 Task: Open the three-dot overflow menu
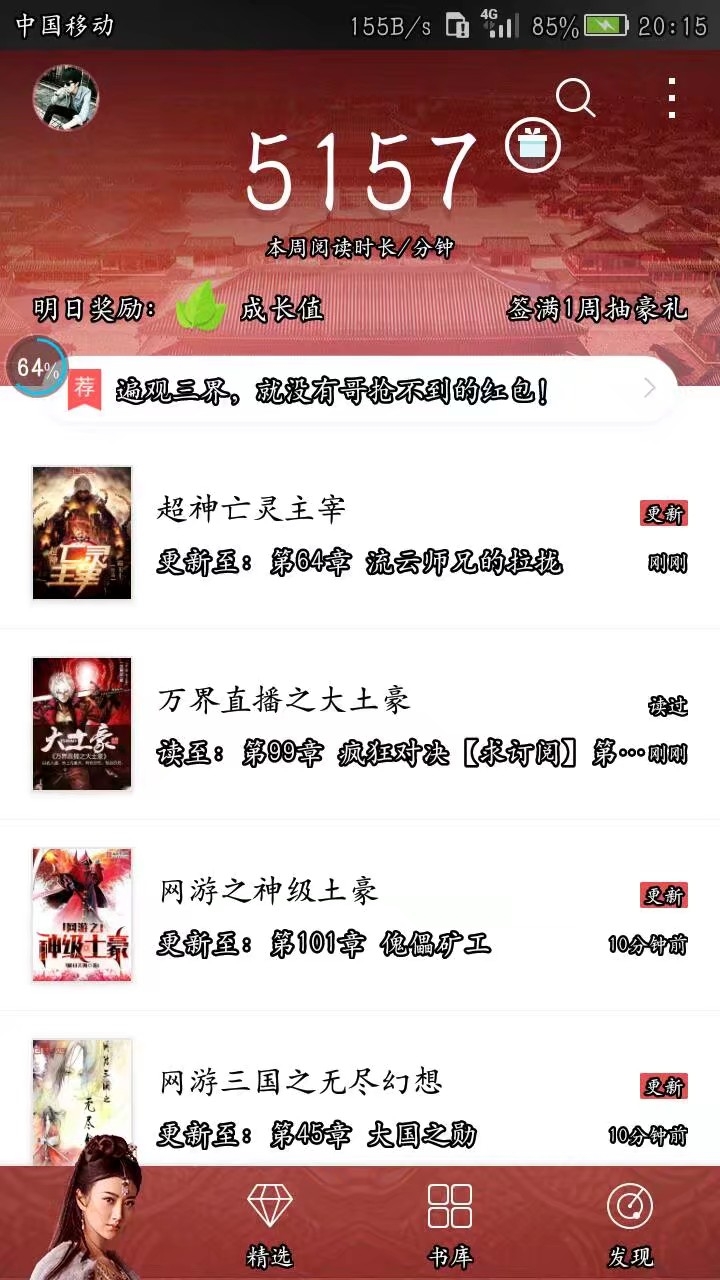coord(672,98)
